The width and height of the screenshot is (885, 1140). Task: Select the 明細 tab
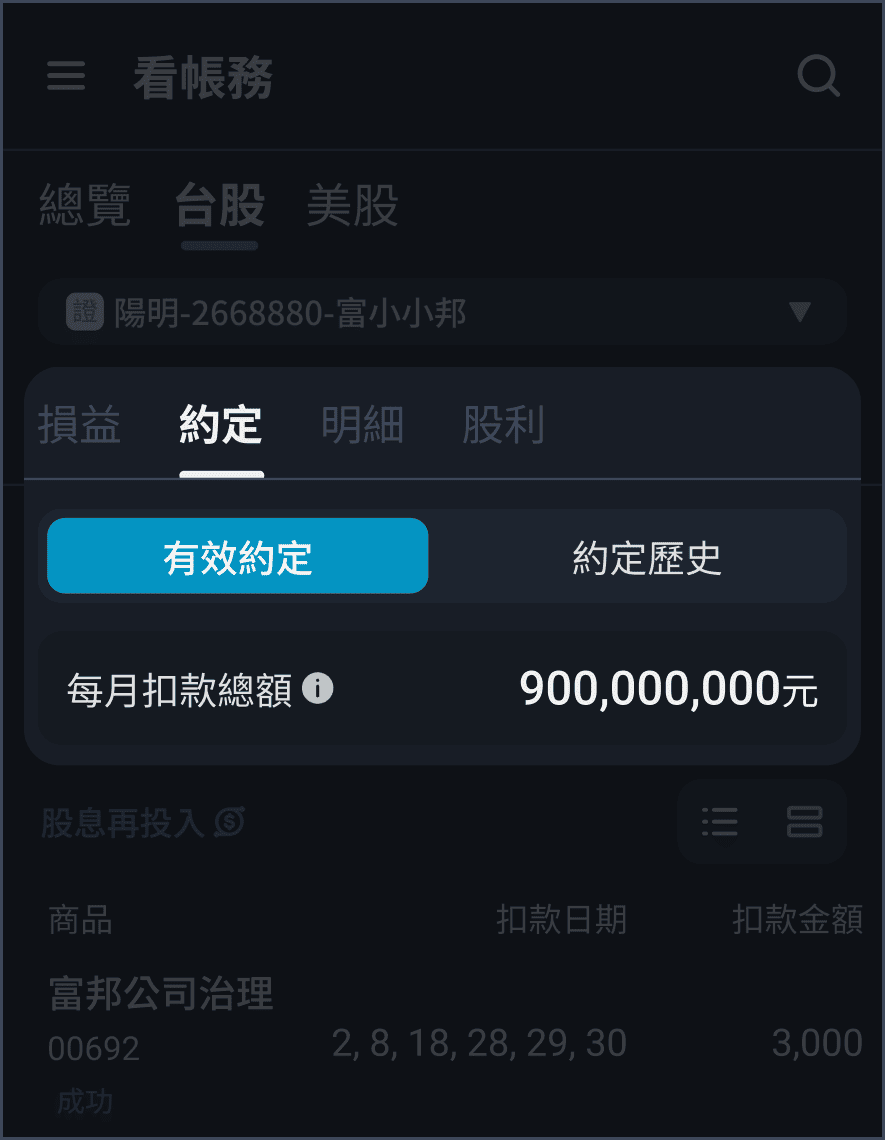tap(362, 425)
